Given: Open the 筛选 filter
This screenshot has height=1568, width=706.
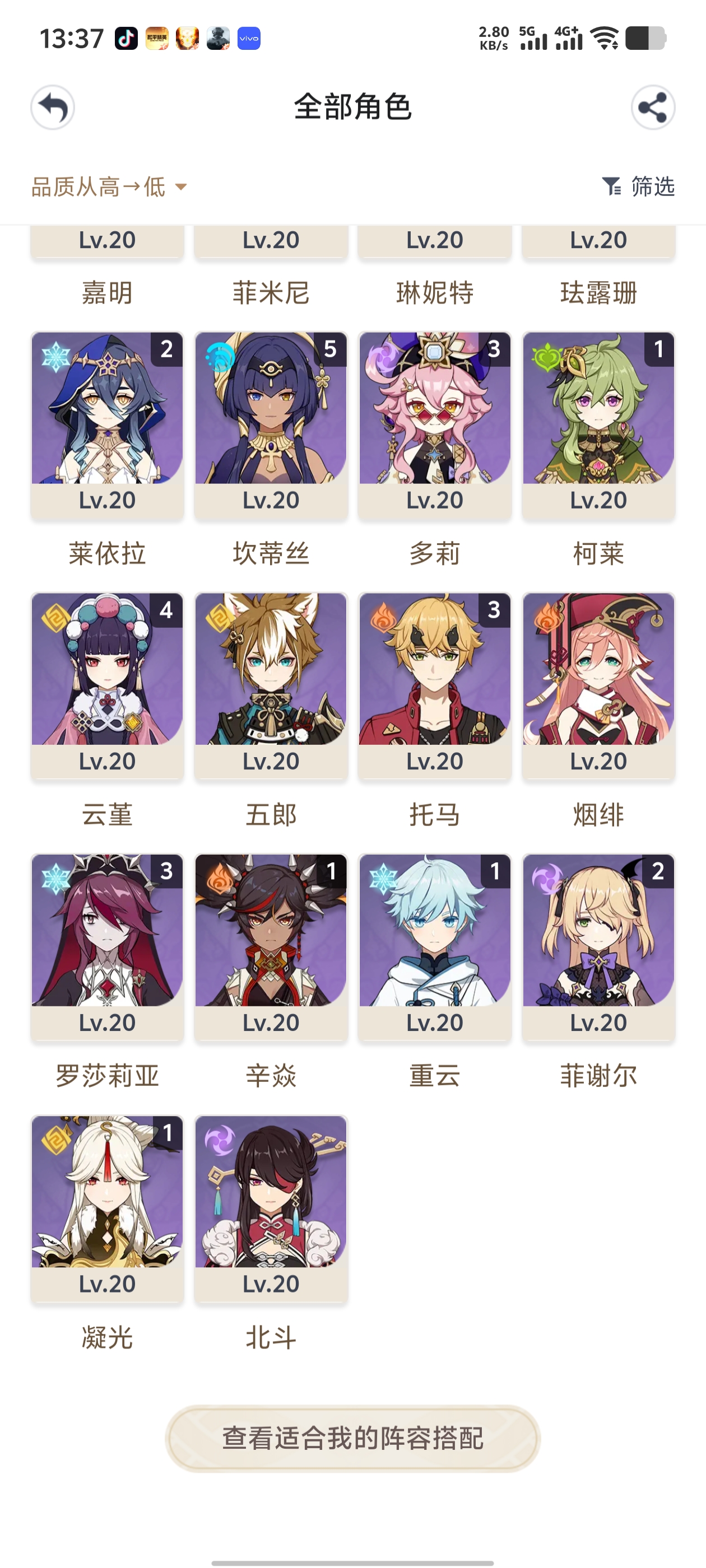Looking at the screenshot, I should 638,186.
